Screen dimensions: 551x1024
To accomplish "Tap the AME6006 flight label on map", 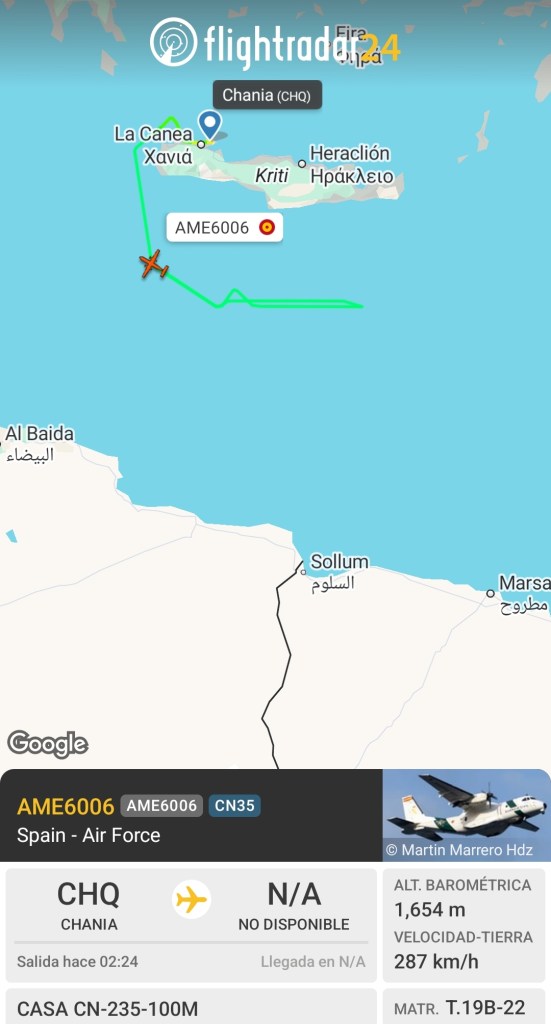I will (225, 227).
